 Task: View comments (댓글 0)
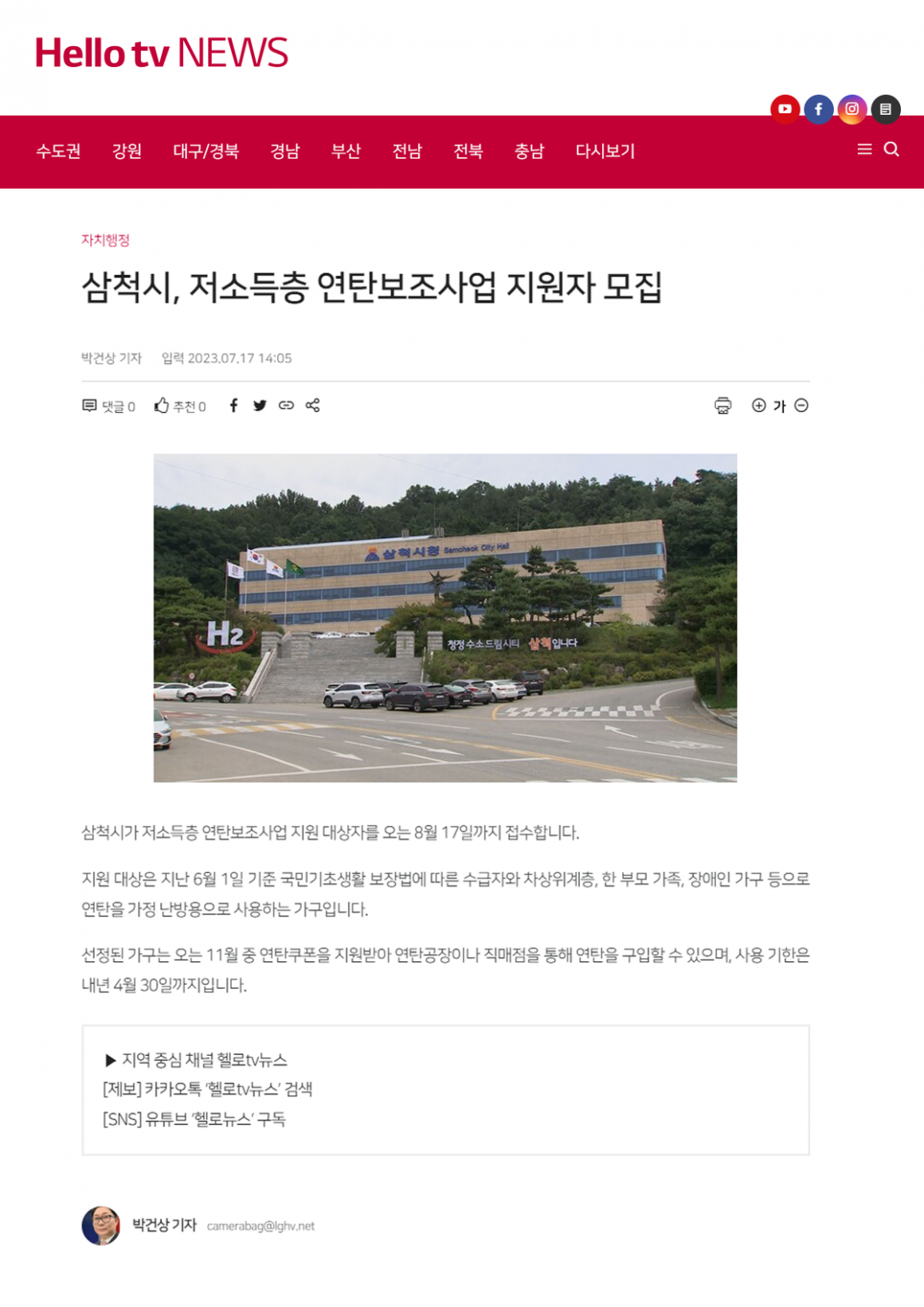click(109, 406)
